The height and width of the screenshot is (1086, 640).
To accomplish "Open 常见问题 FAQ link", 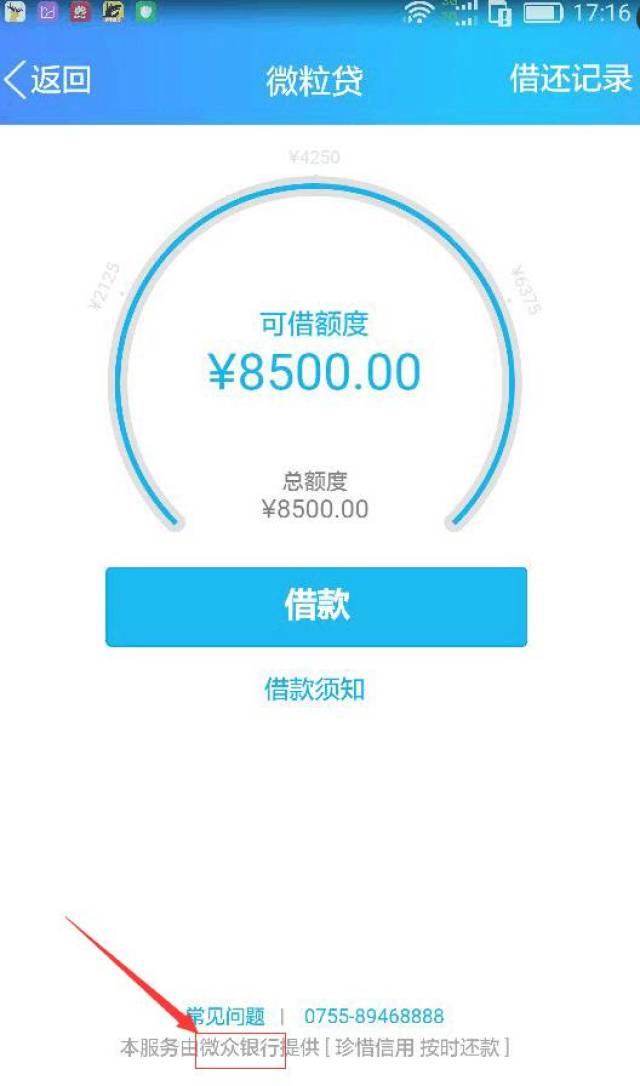I will (x=226, y=1017).
